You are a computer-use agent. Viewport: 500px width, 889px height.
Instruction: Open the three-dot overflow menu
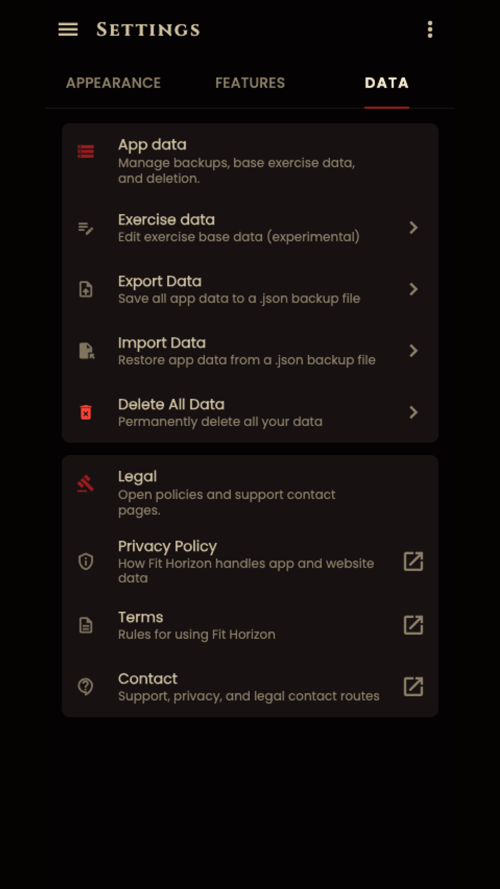click(430, 29)
